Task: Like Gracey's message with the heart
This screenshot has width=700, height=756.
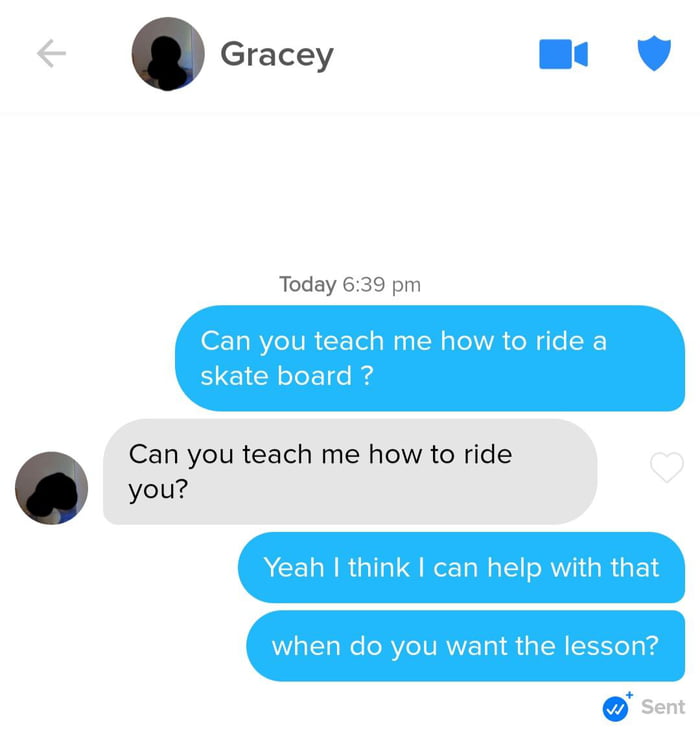Action: click(x=666, y=467)
